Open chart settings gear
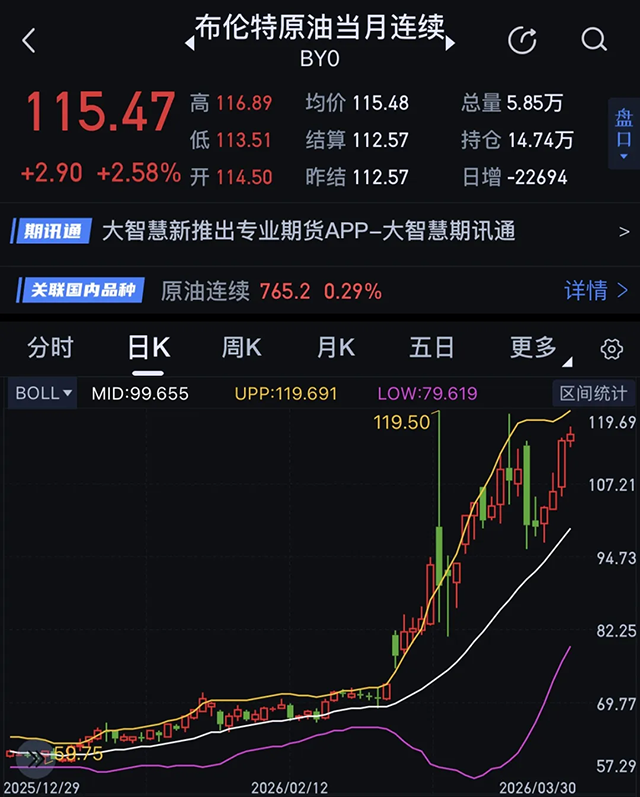This screenshot has height=797, width=640. pyautogui.click(x=611, y=349)
